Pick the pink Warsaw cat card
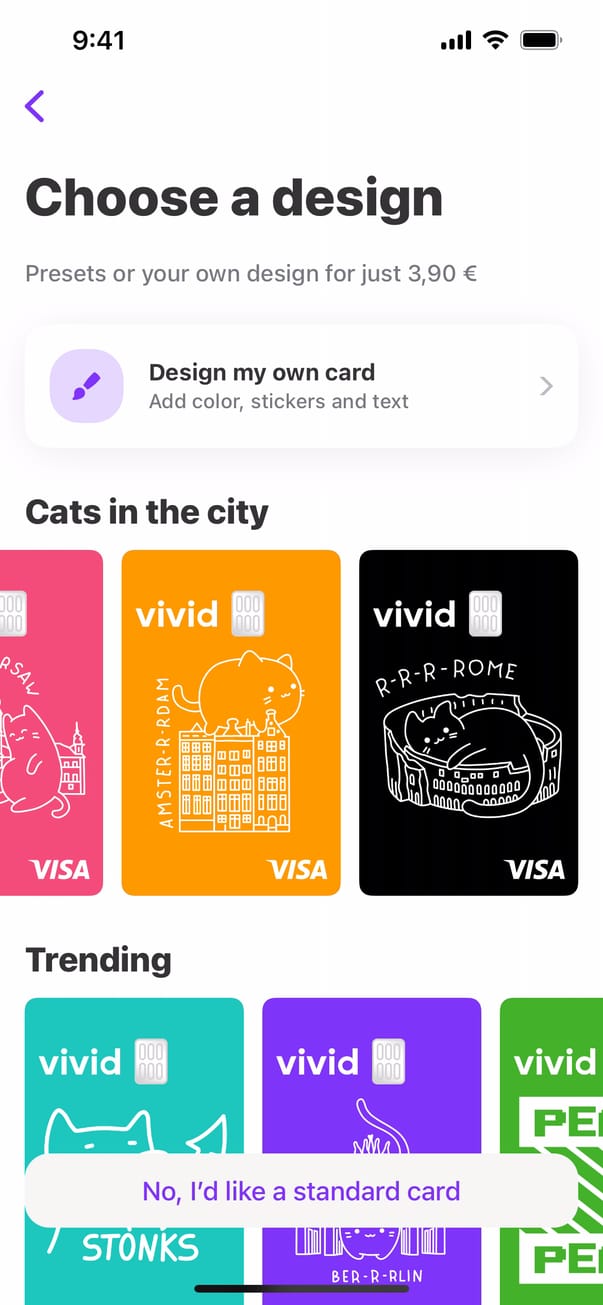 [50, 722]
